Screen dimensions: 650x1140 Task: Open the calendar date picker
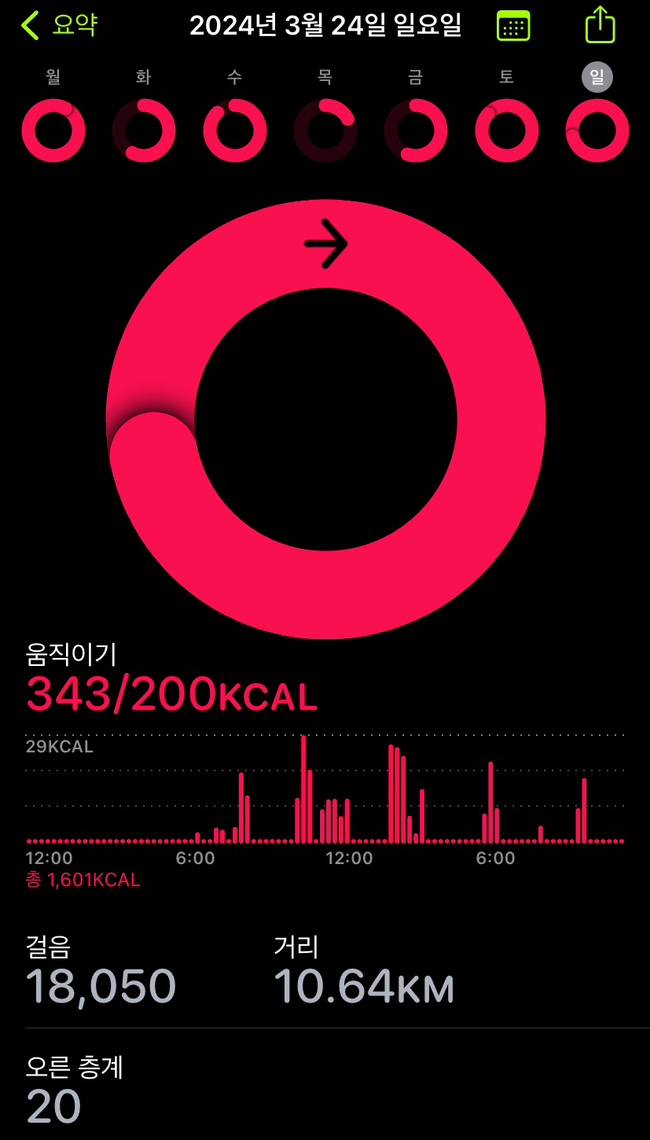[x=513, y=26]
